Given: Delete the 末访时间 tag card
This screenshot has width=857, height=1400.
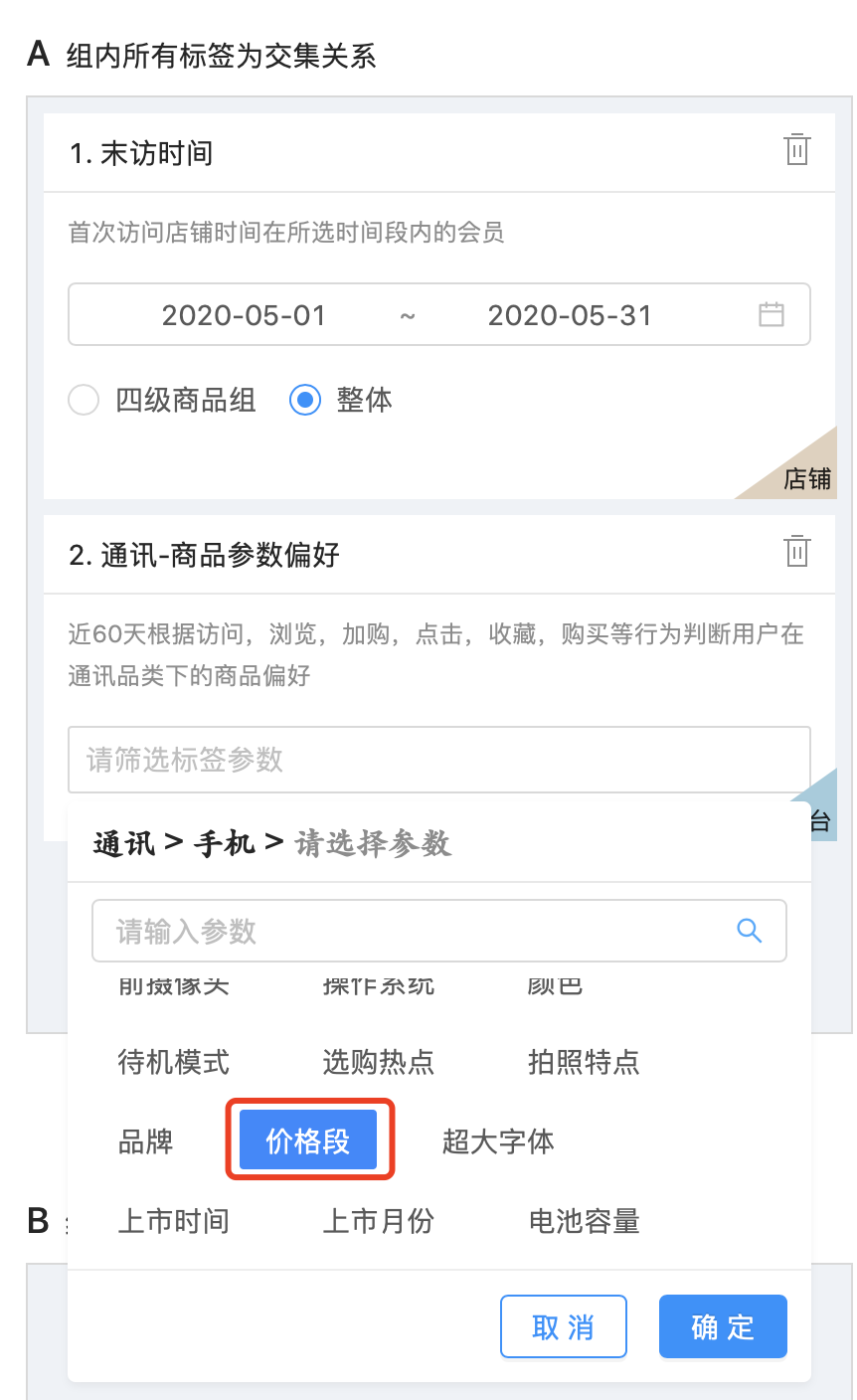Looking at the screenshot, I should 796,150.
